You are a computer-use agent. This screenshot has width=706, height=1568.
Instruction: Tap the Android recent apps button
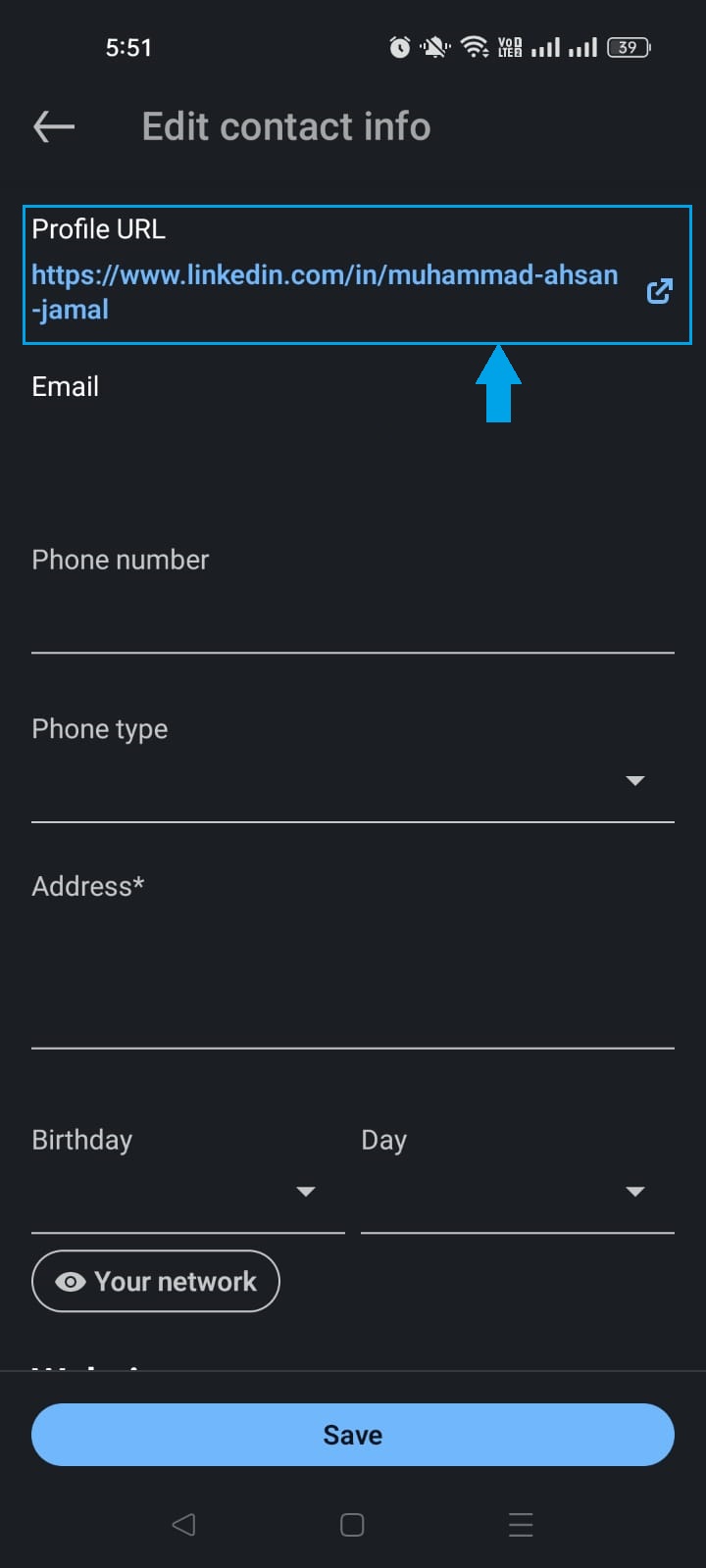tap(521, 1525)
